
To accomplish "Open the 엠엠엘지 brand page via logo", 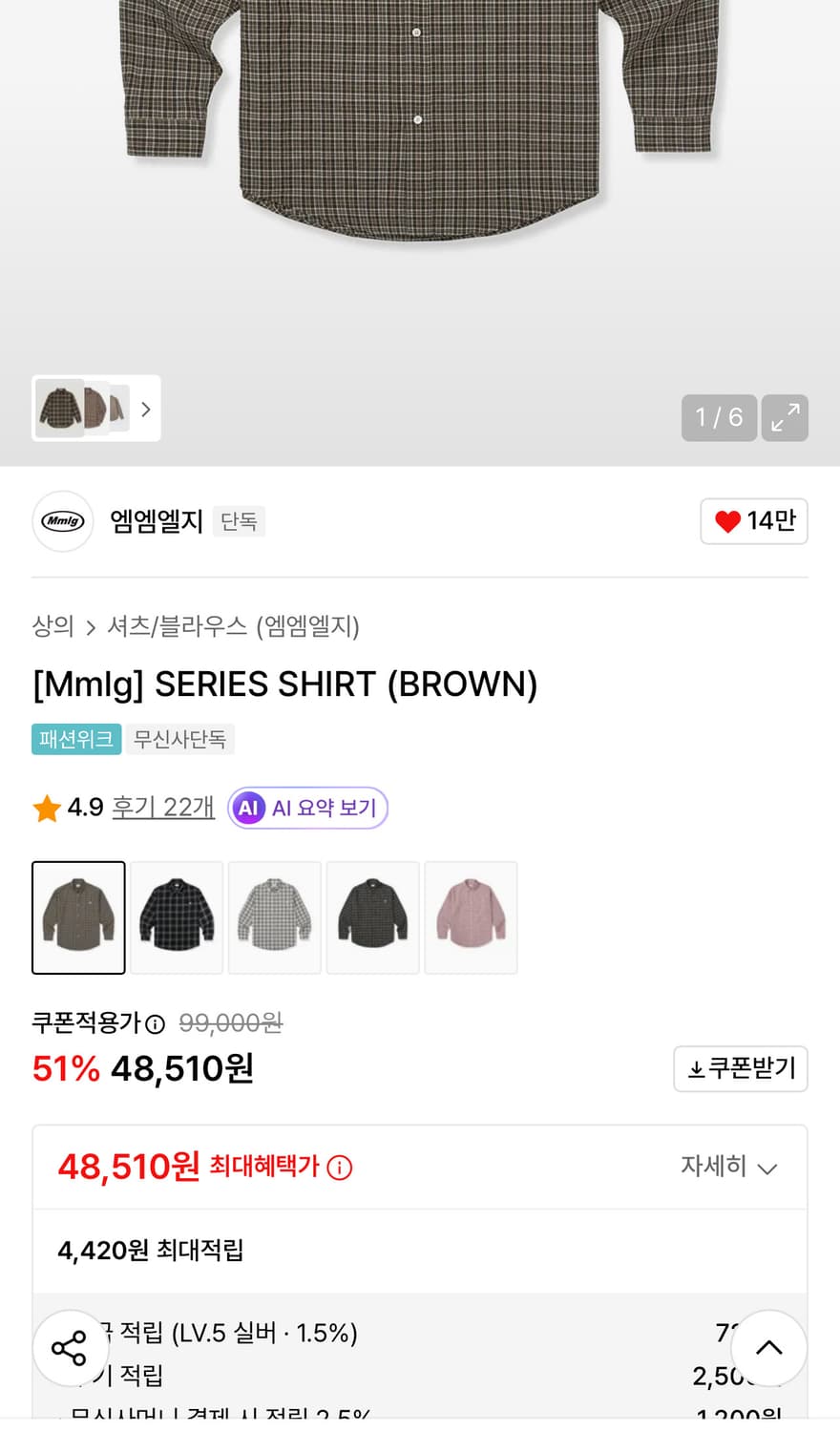I will point(62,521).
